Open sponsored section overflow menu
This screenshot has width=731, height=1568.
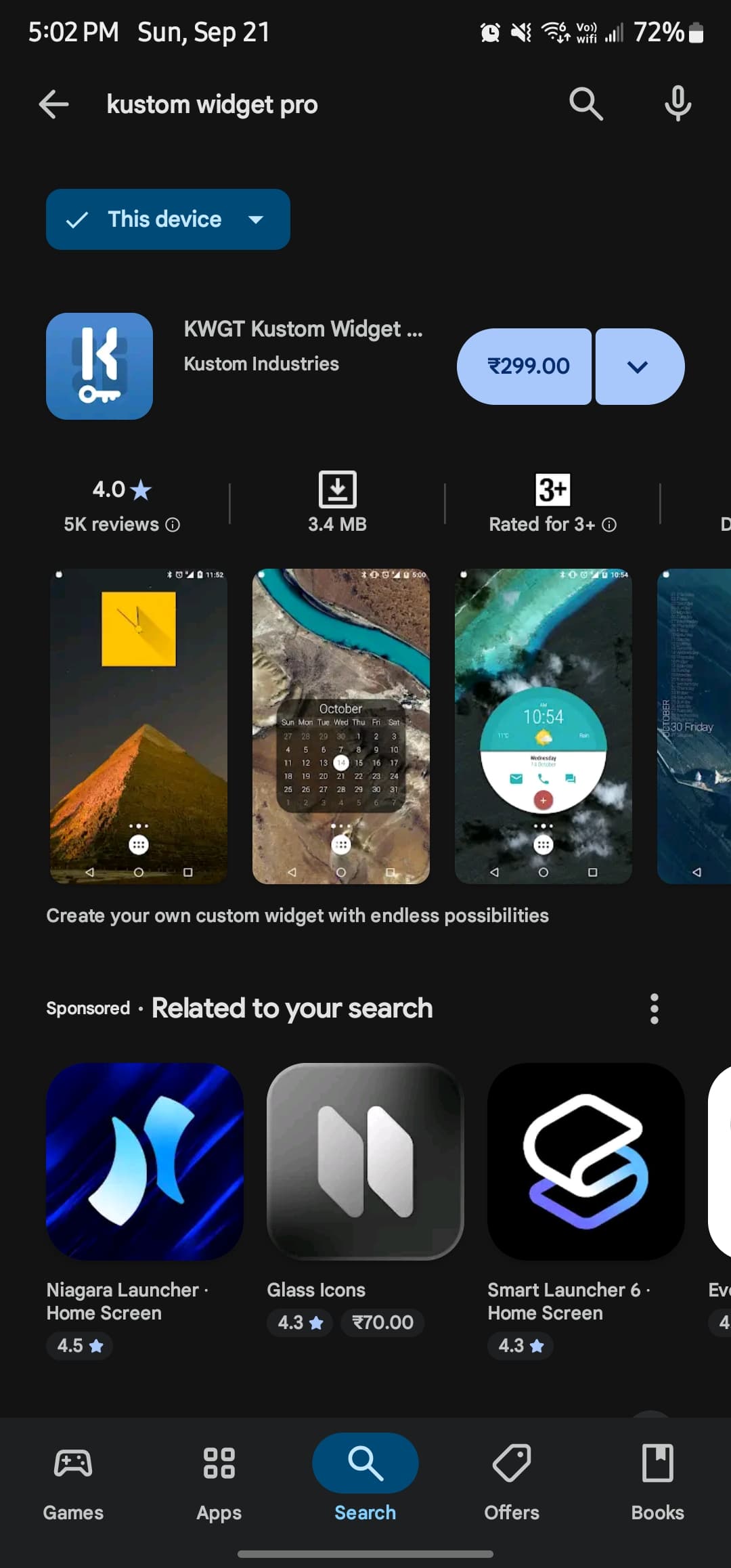coord(654,1009)
